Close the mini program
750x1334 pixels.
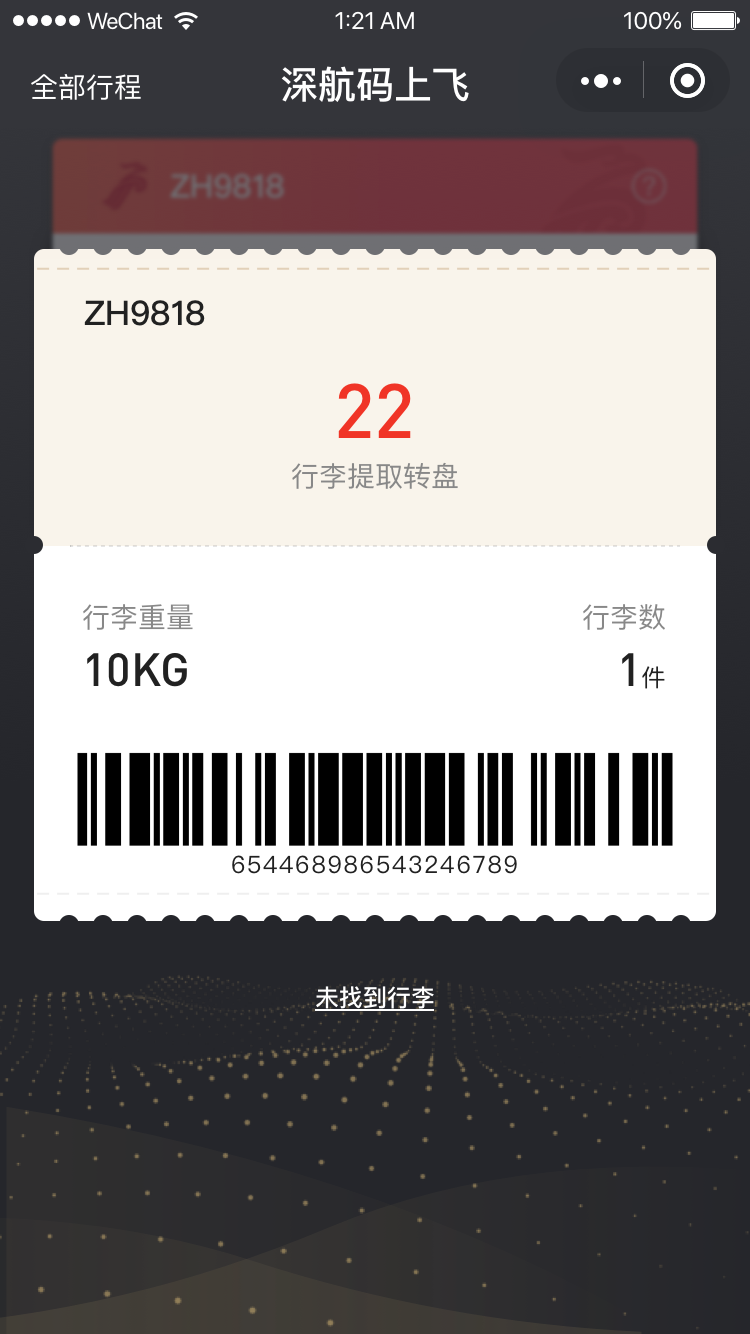coord(687,81)
